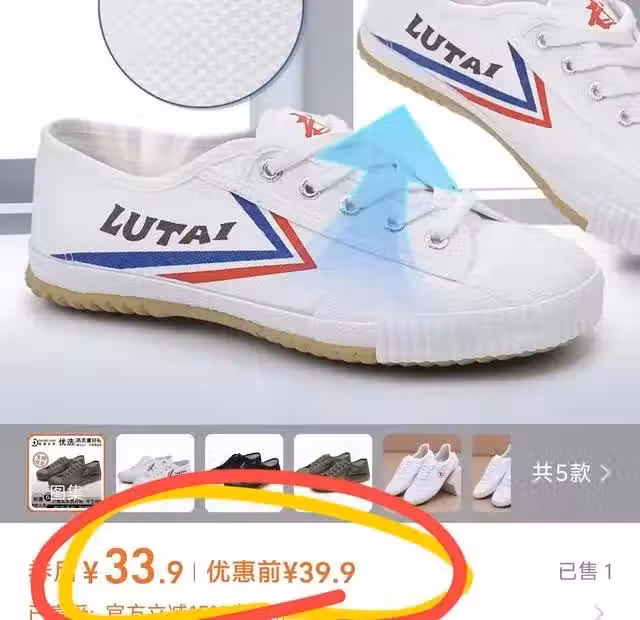Open the 图集 gallery thumbnail

pos(66,471)
